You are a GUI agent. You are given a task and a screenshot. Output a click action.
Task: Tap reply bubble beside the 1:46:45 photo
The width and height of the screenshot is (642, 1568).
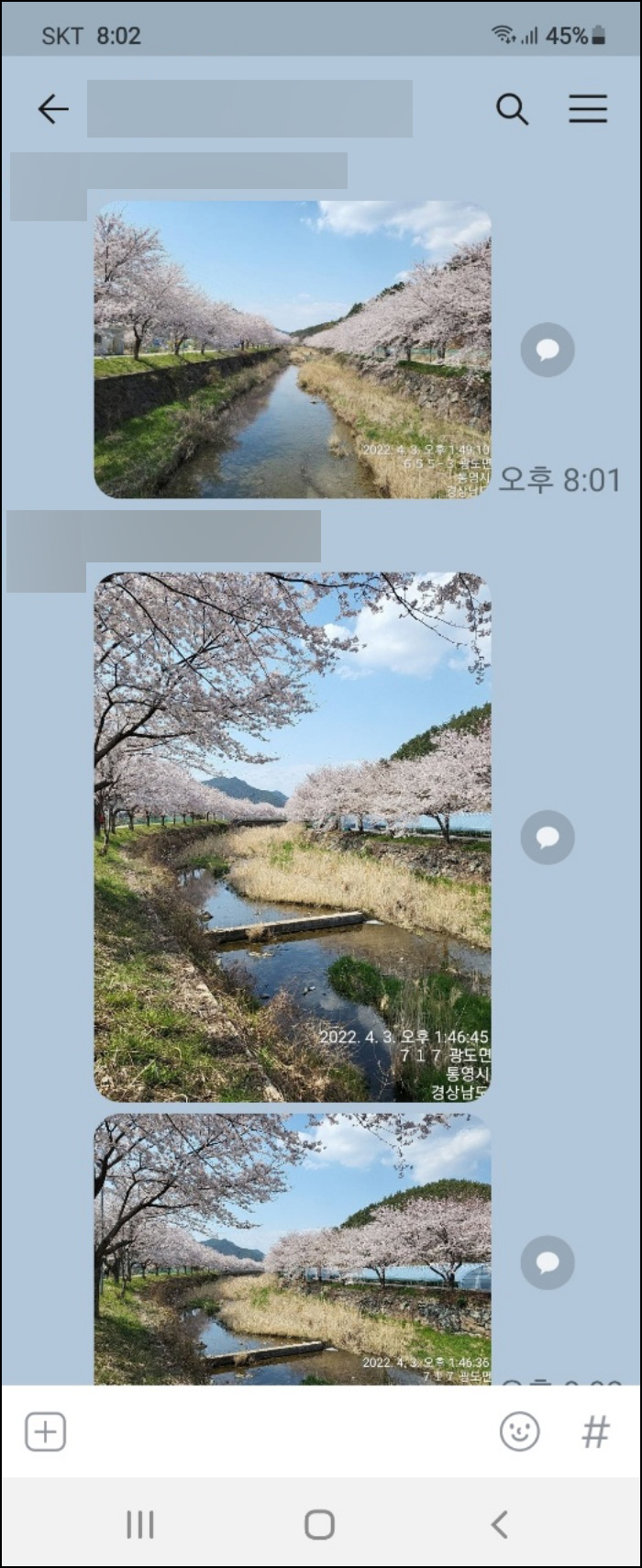[548, 837]
